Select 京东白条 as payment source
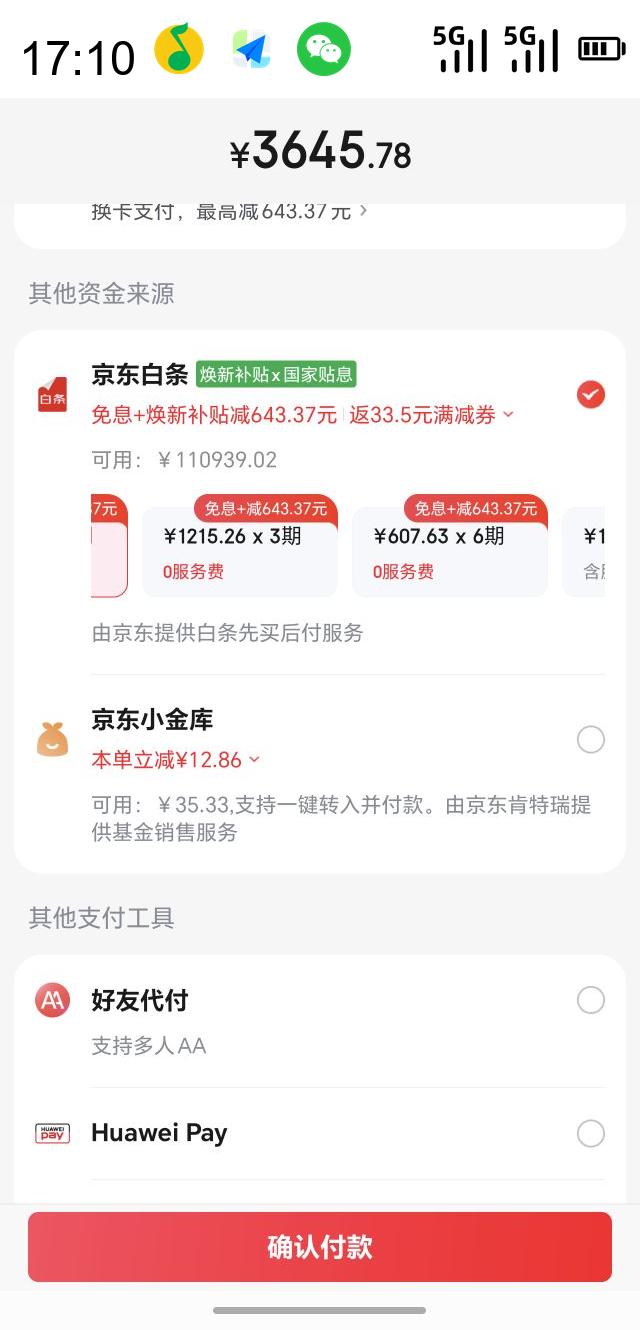This screenshot has height=1330, width=640. [590, 395]
